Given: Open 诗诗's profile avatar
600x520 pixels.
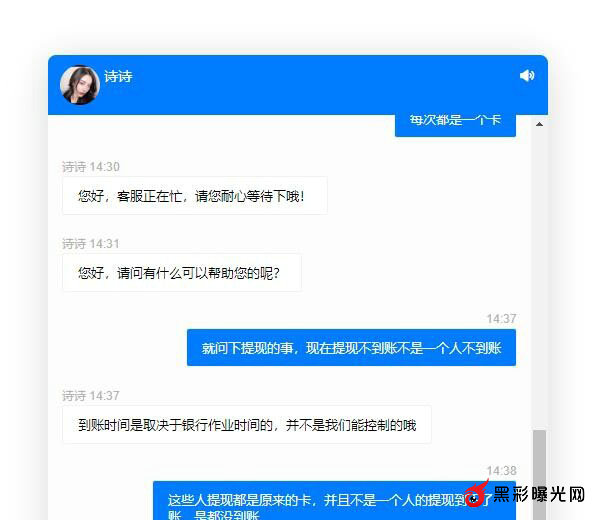Looking at the screenshot, I should pyautogui.click(x=80, y=85).
